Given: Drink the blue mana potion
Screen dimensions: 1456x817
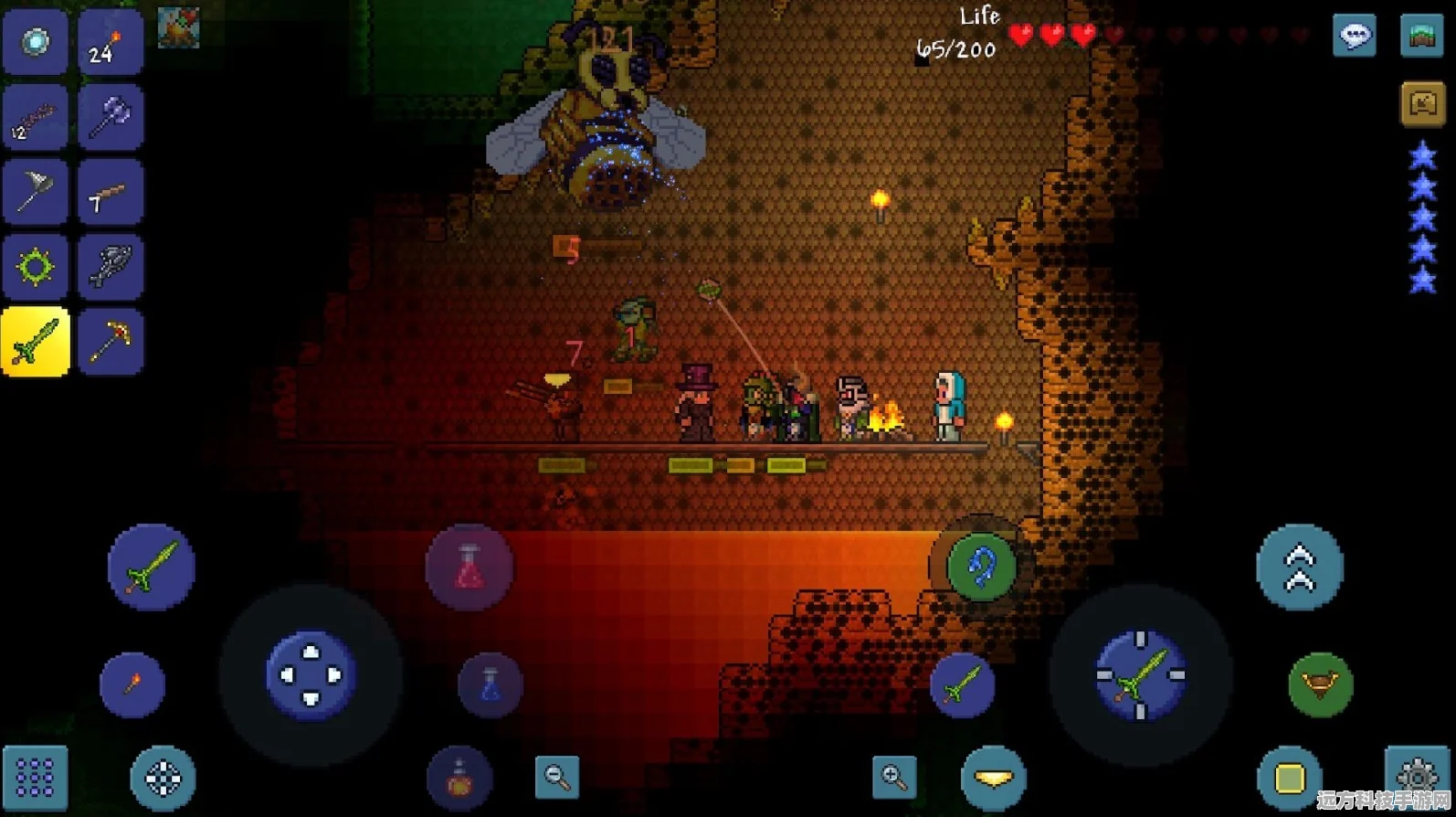Looking at the screenshot, I should [491, 684].
